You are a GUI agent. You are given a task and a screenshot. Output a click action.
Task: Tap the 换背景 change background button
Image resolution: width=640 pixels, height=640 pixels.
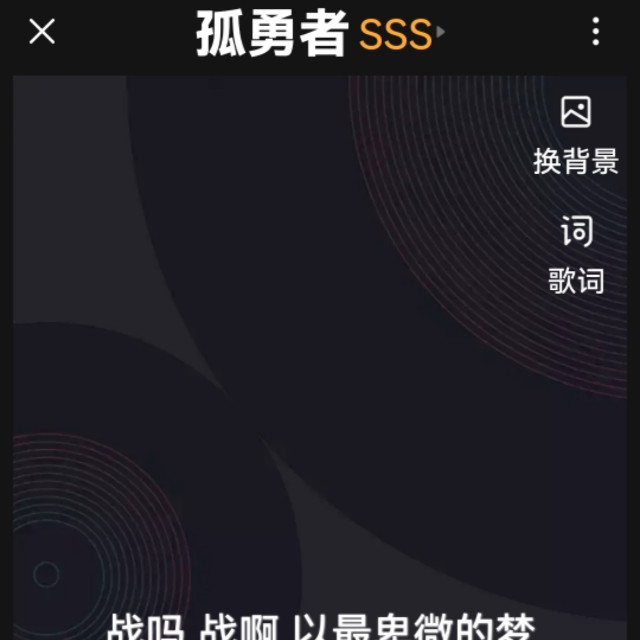click(x=576, y=136)
